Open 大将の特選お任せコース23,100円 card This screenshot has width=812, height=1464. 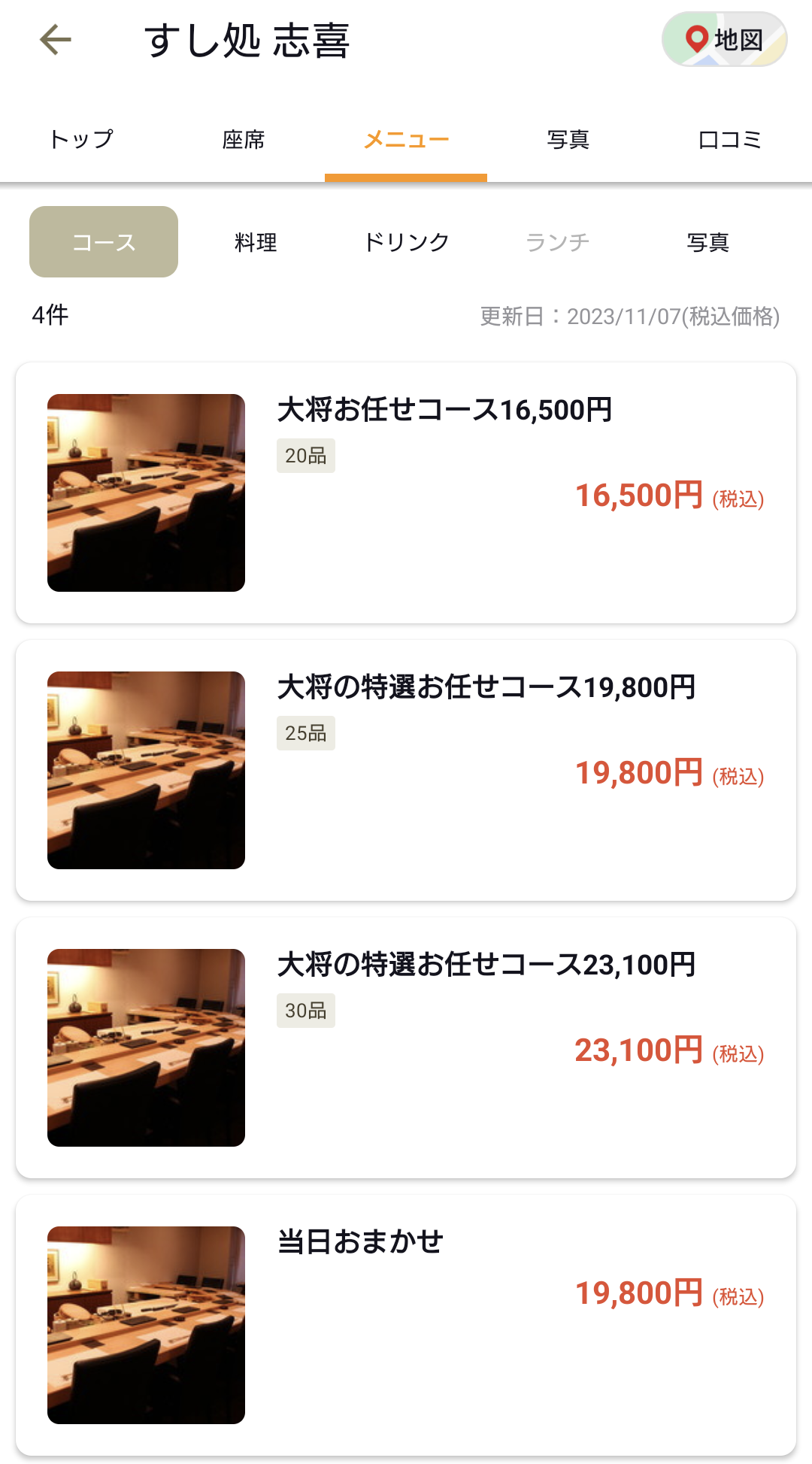tap(406, 1047)
